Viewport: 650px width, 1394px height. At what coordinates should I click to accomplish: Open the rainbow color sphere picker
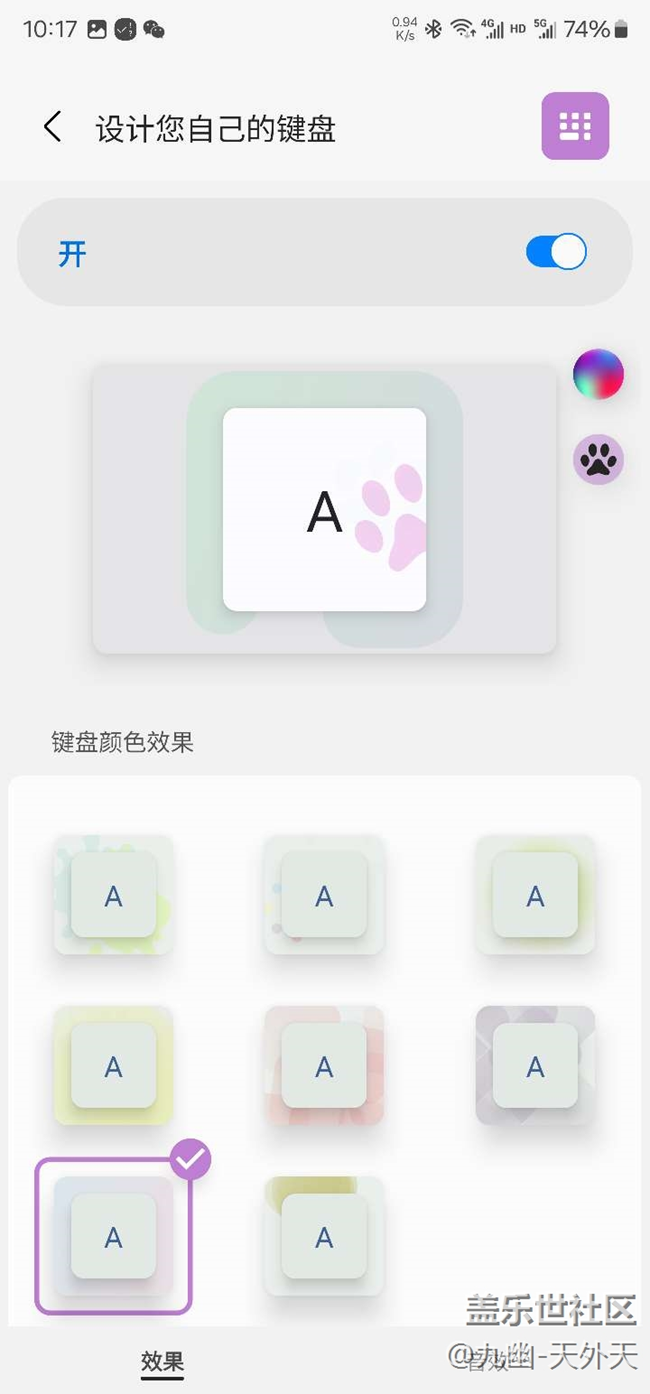coord(598,375)
